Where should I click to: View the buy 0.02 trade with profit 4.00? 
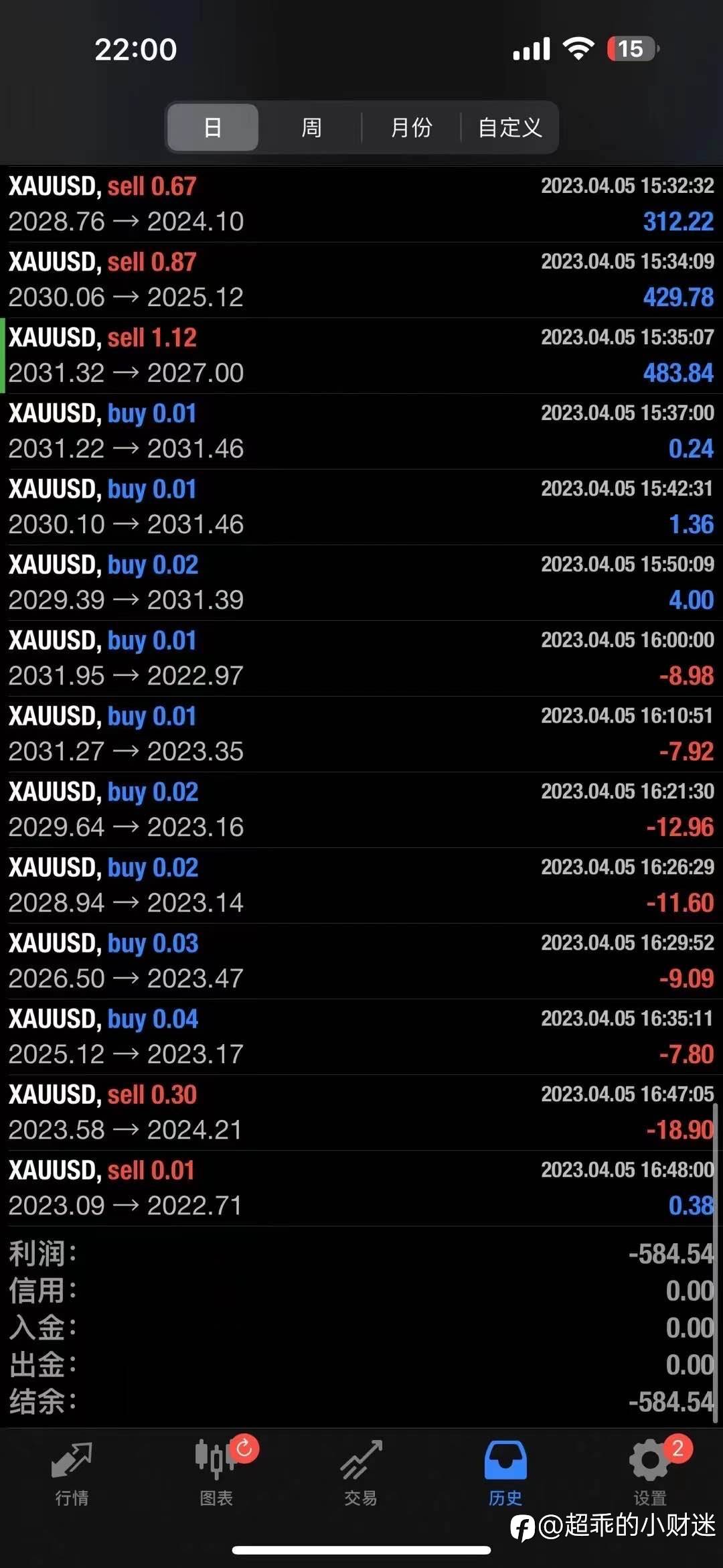pos(361,583)
